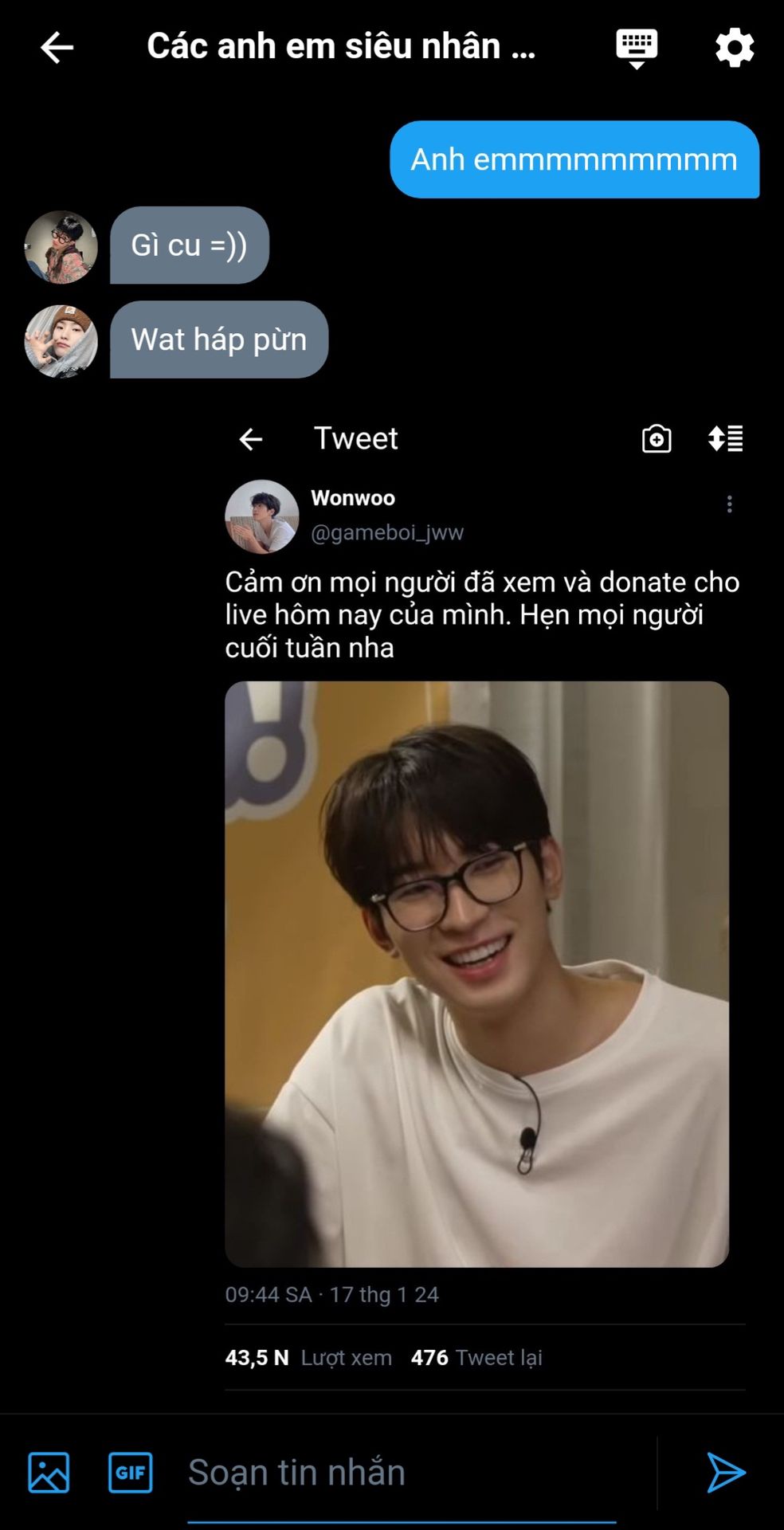The height and width of the screenshot is (1530, 784).
Task: Open avatar next to "Gì cu =))"
Action: pos(61,247)
